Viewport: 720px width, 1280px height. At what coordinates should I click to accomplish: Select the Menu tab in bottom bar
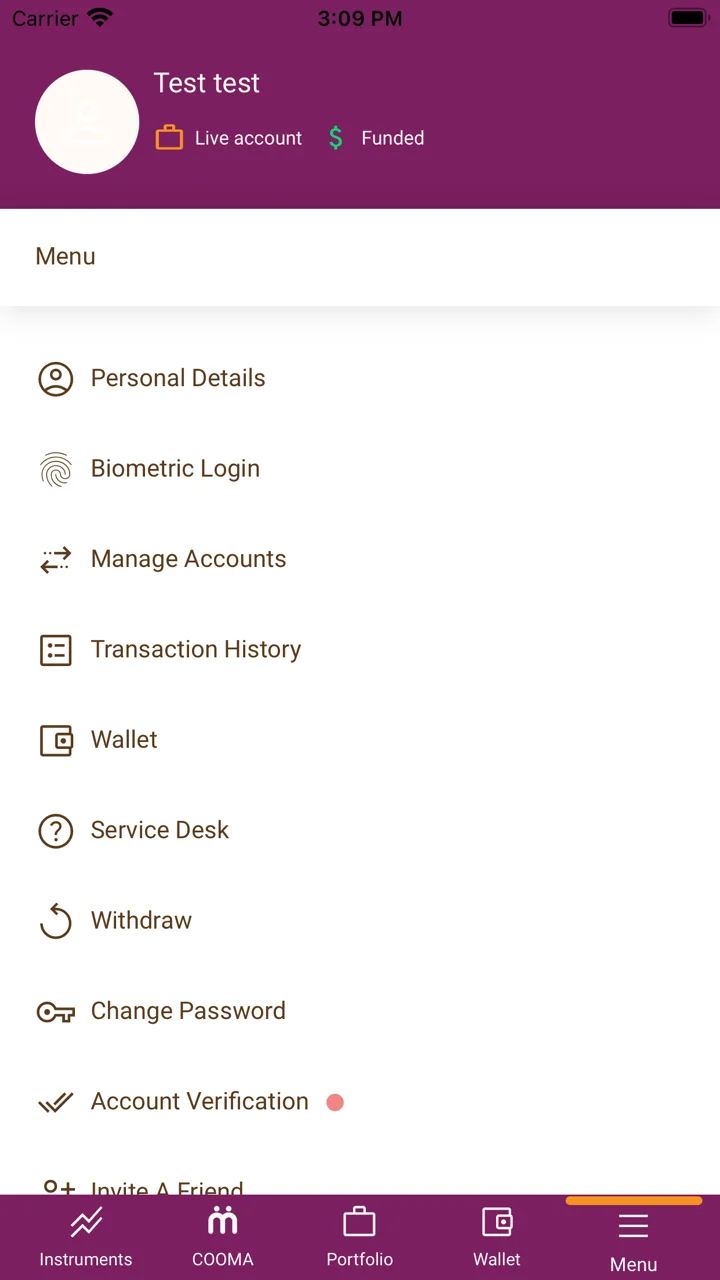pos(633,1240)
